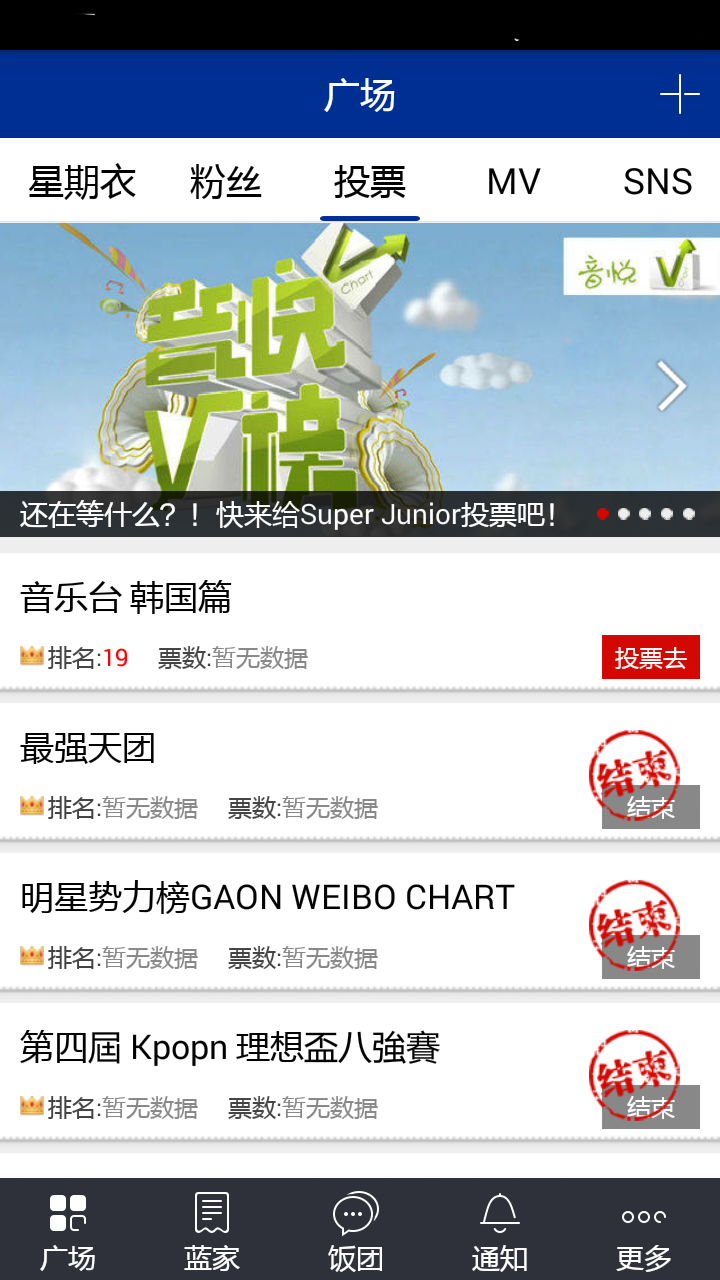Open the 蓝家 bottom tab

click(212, 1231)
